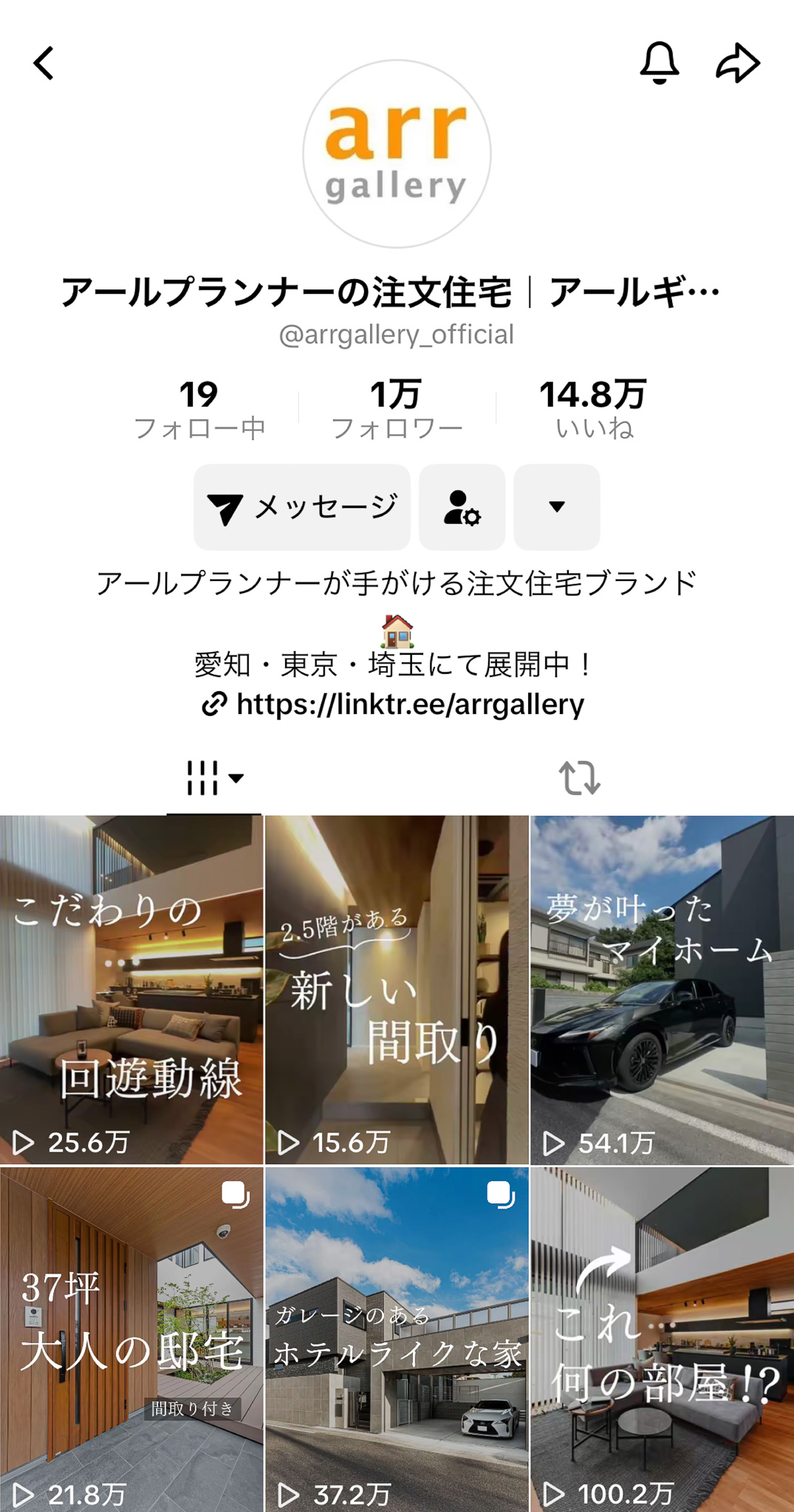Play the 2.5階がある新しい間取り video
This screenshot has width=794, height=1512.
(x=397, y=989)
